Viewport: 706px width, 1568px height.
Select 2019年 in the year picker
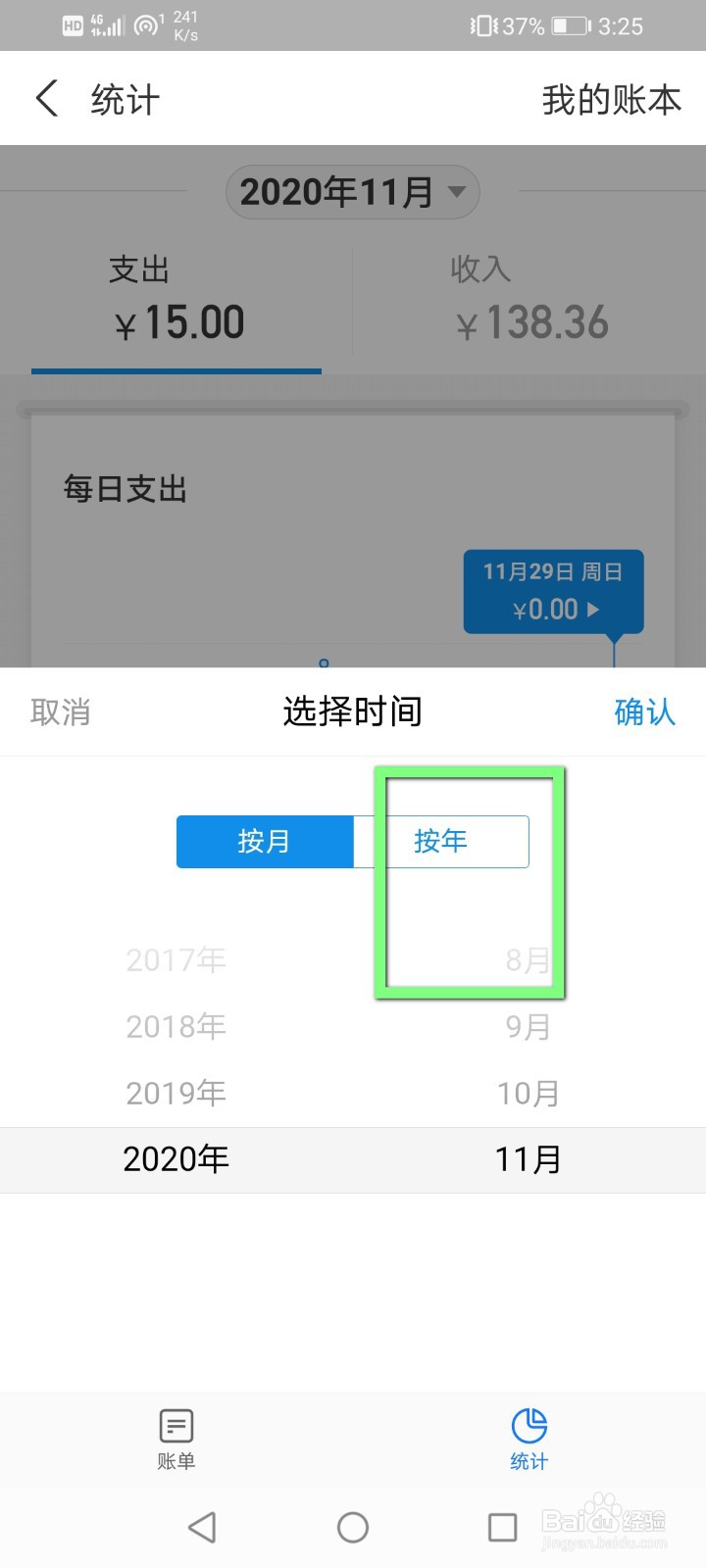click(x=176, y=1093)
